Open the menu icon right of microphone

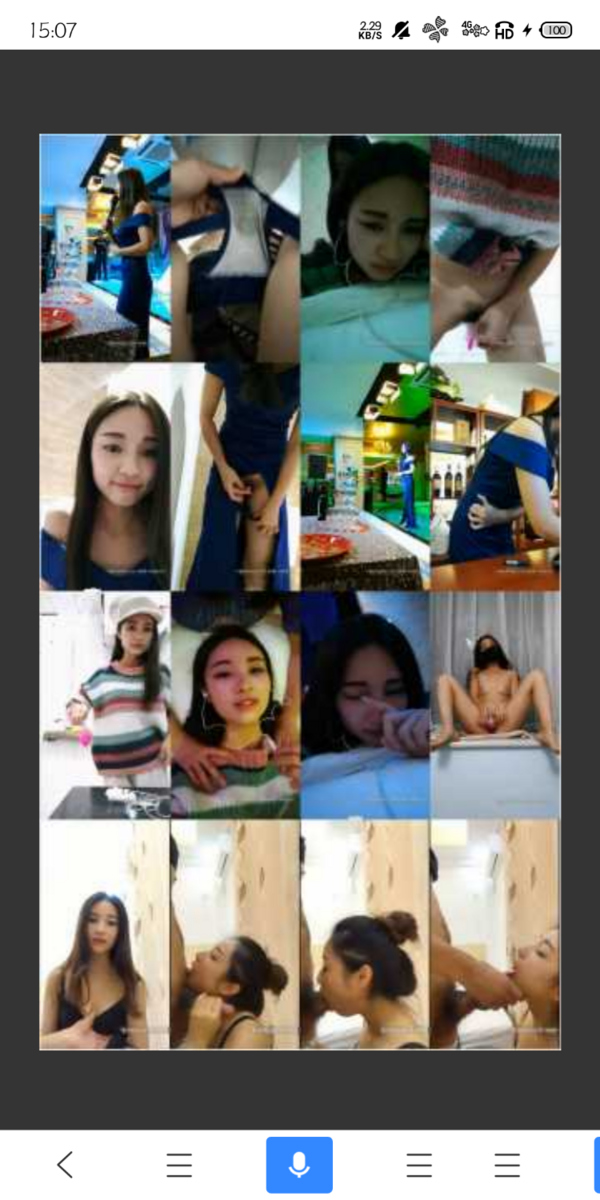[419, 1165]
